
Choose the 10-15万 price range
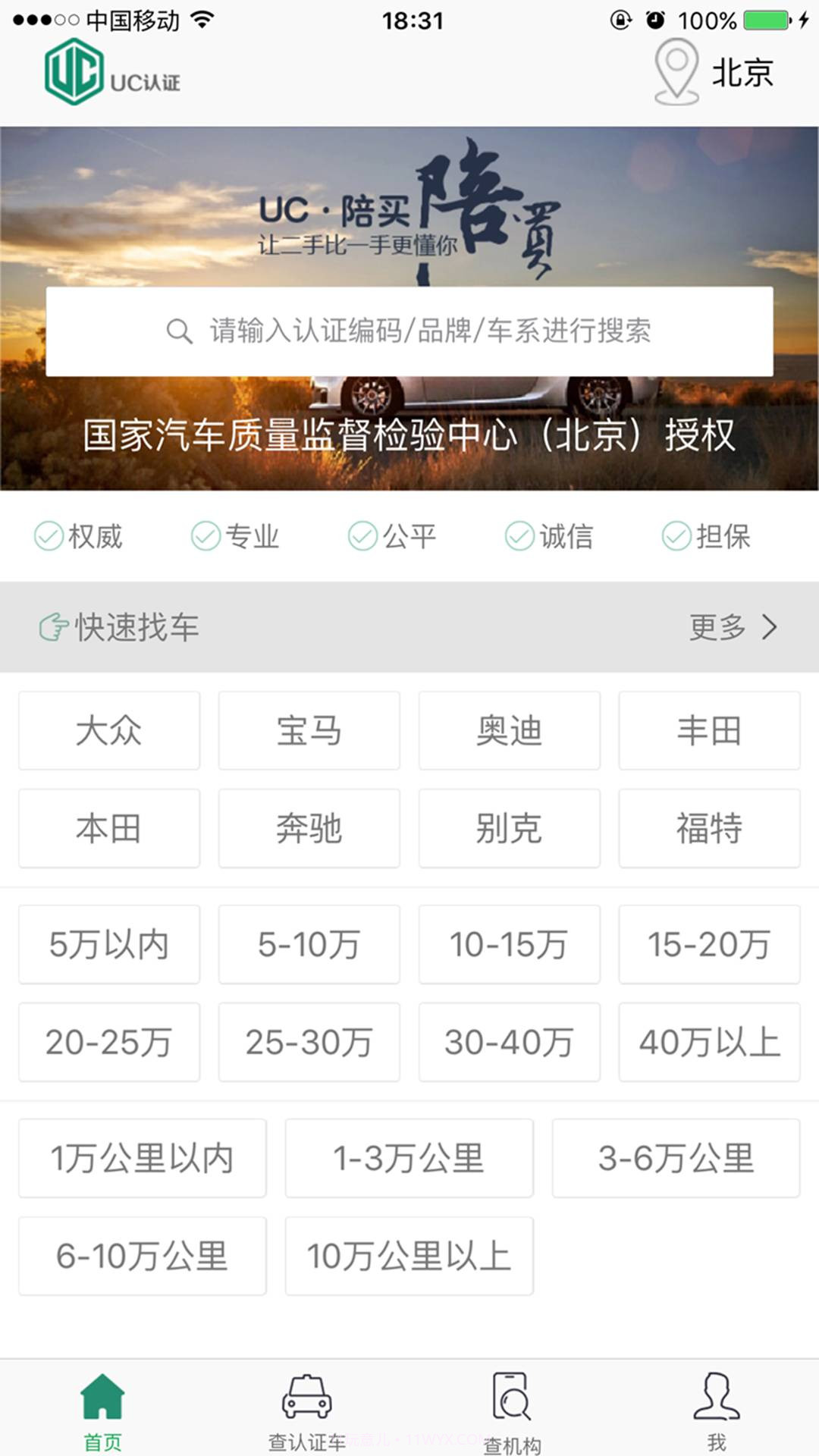(x=509, y=944)
